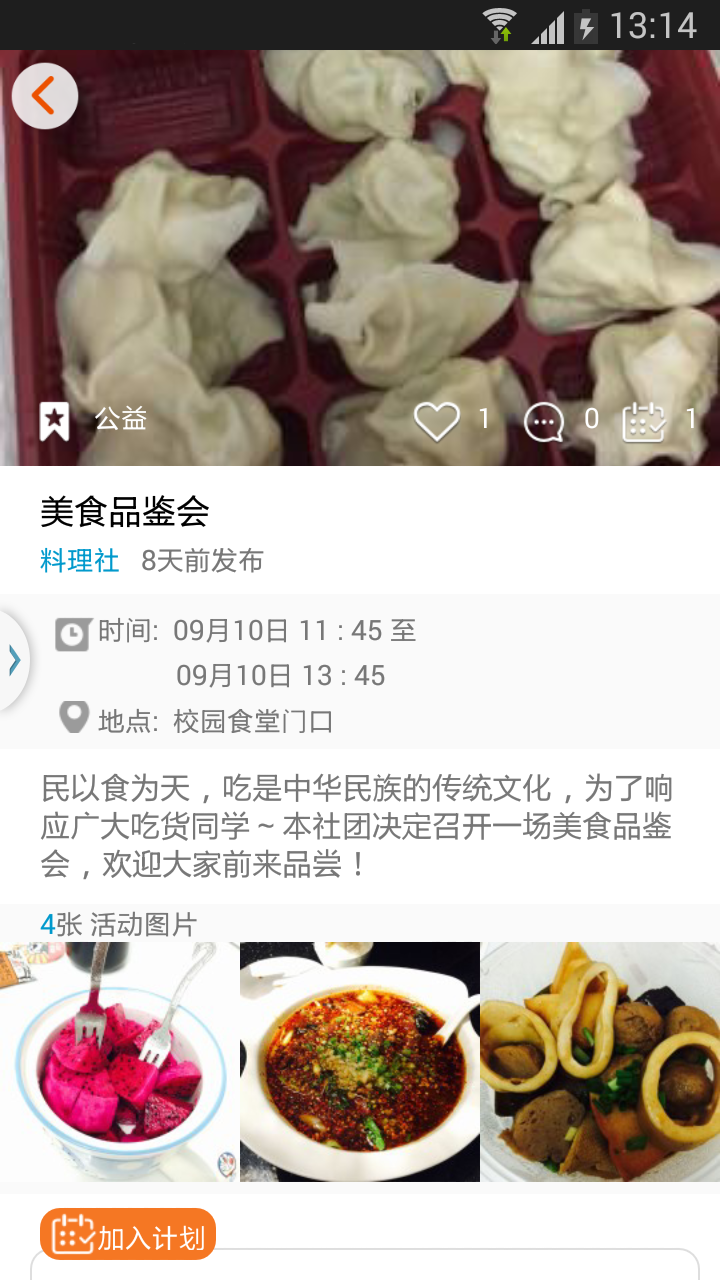
Task: View the squid rings activity photo
Action: coord(600,1061)
